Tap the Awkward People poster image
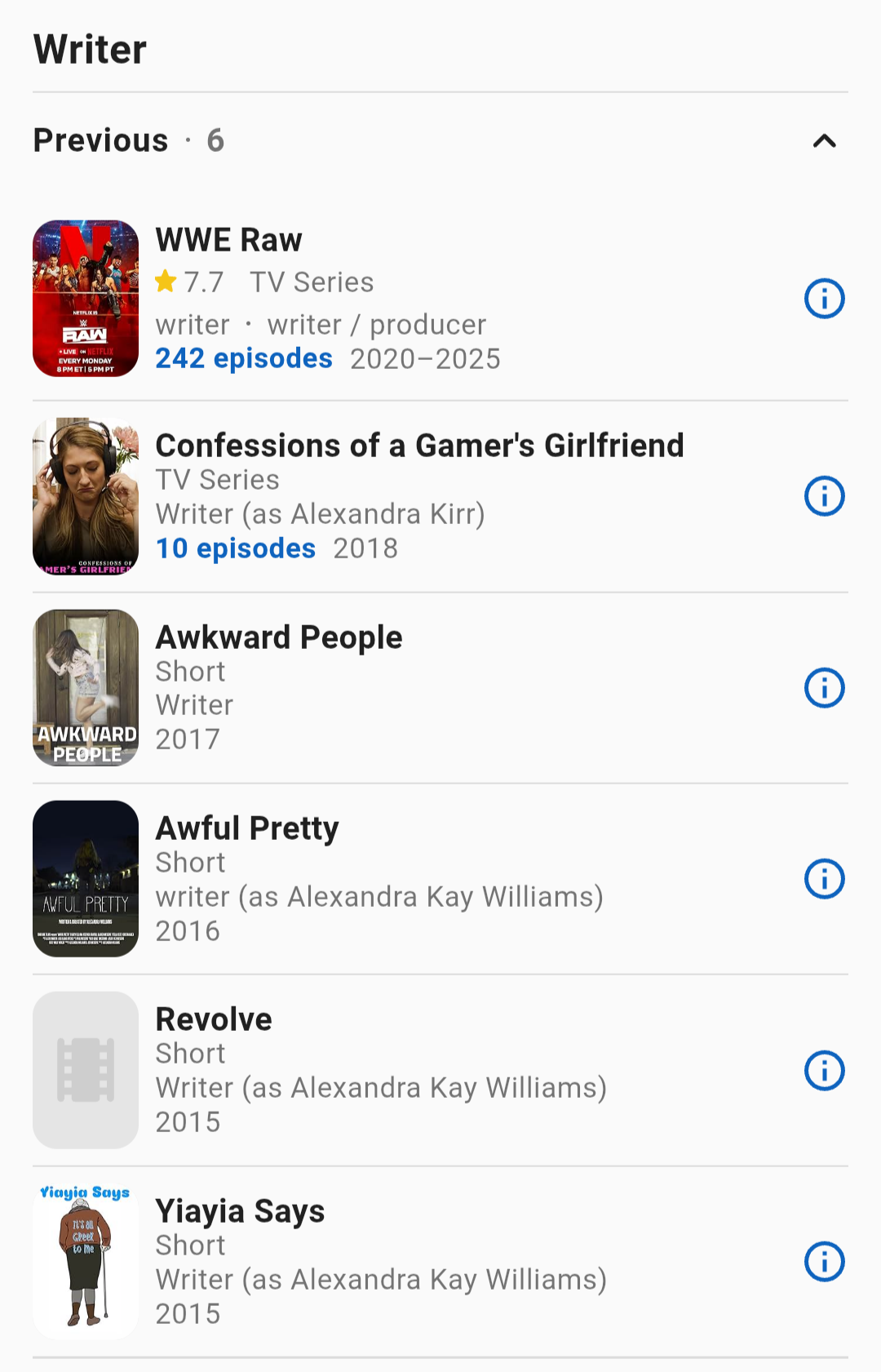Image resolution: width=881 pixels, height=1372 pixels. point(86,688)
